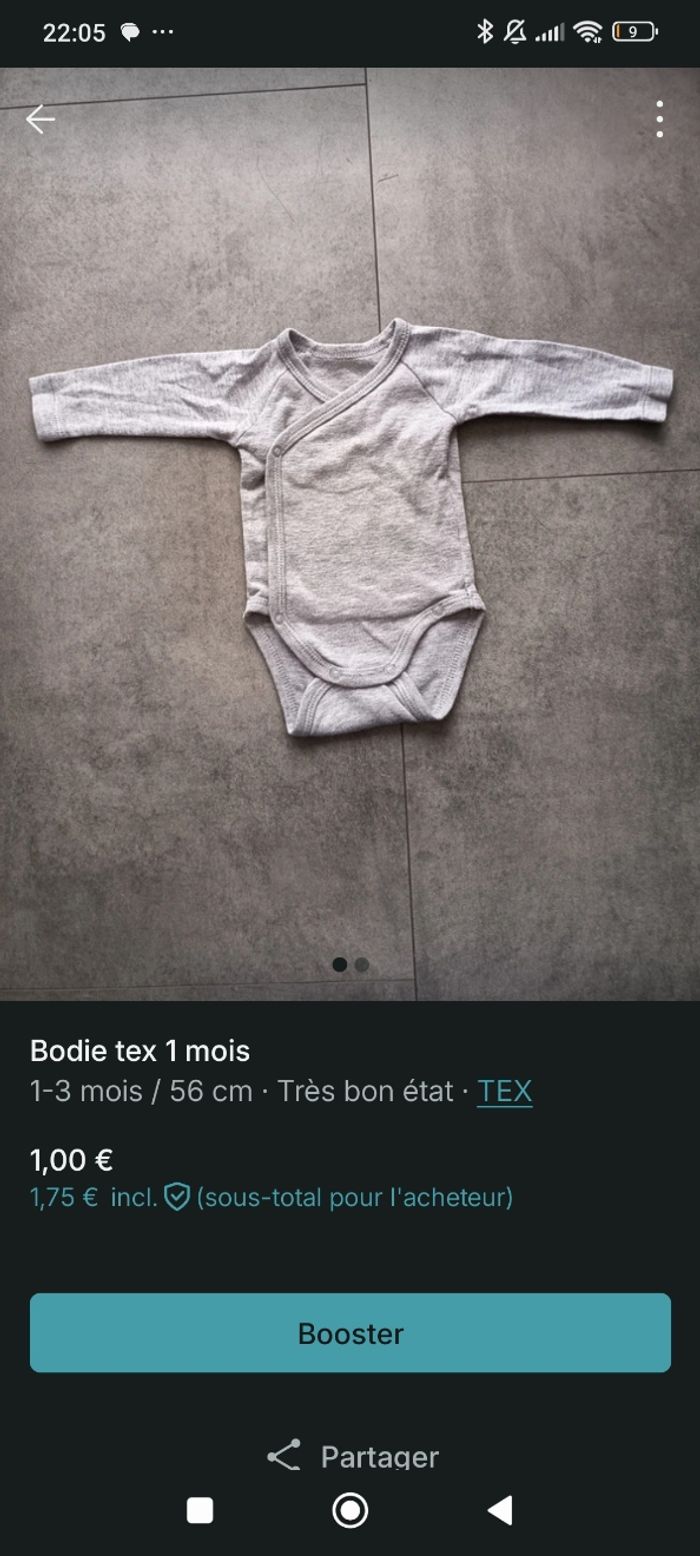
Task: Tap the Booster button
Action: coord(350,1333)
